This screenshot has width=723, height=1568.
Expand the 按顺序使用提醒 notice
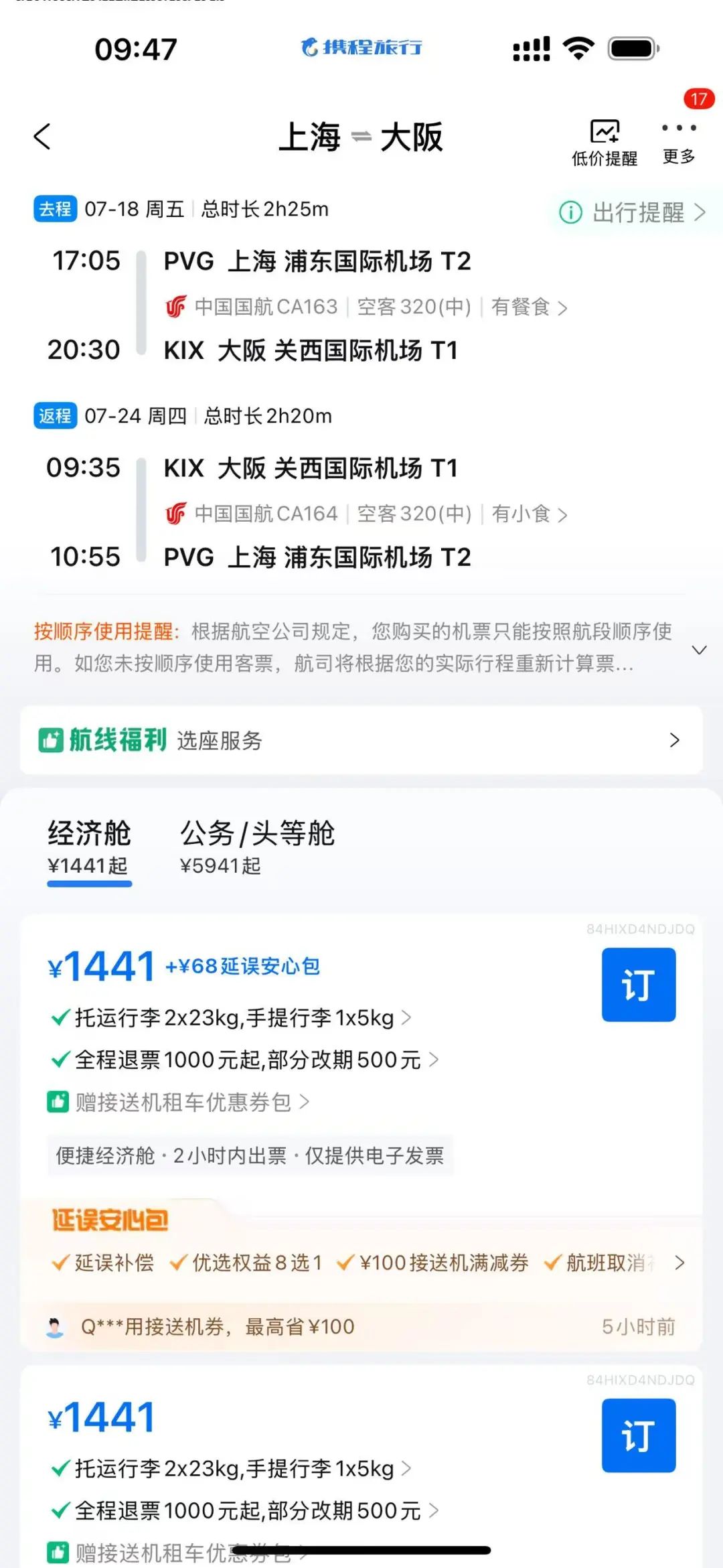(x=699, y=649)
